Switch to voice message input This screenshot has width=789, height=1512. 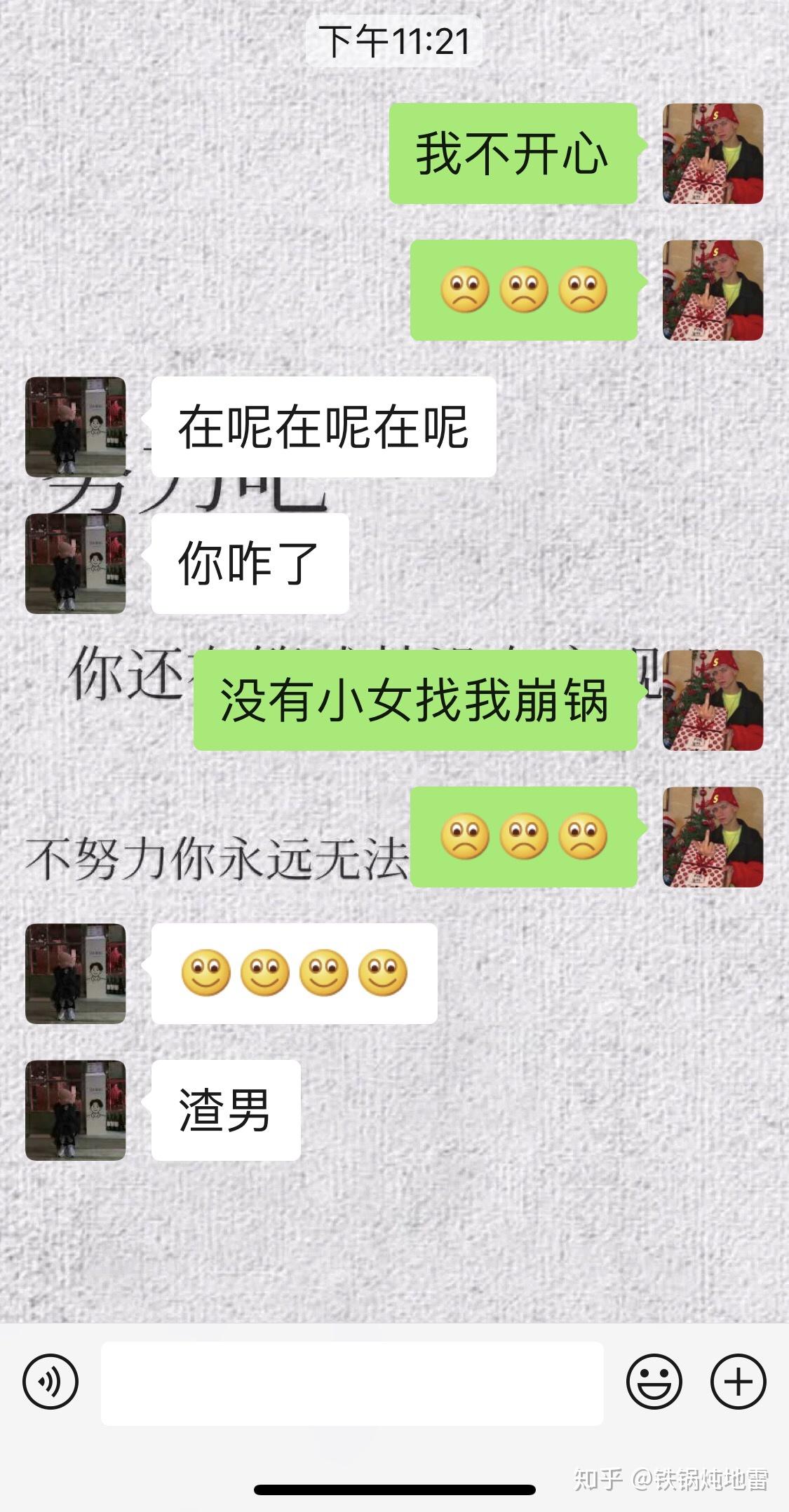(x=50, y=1382)
